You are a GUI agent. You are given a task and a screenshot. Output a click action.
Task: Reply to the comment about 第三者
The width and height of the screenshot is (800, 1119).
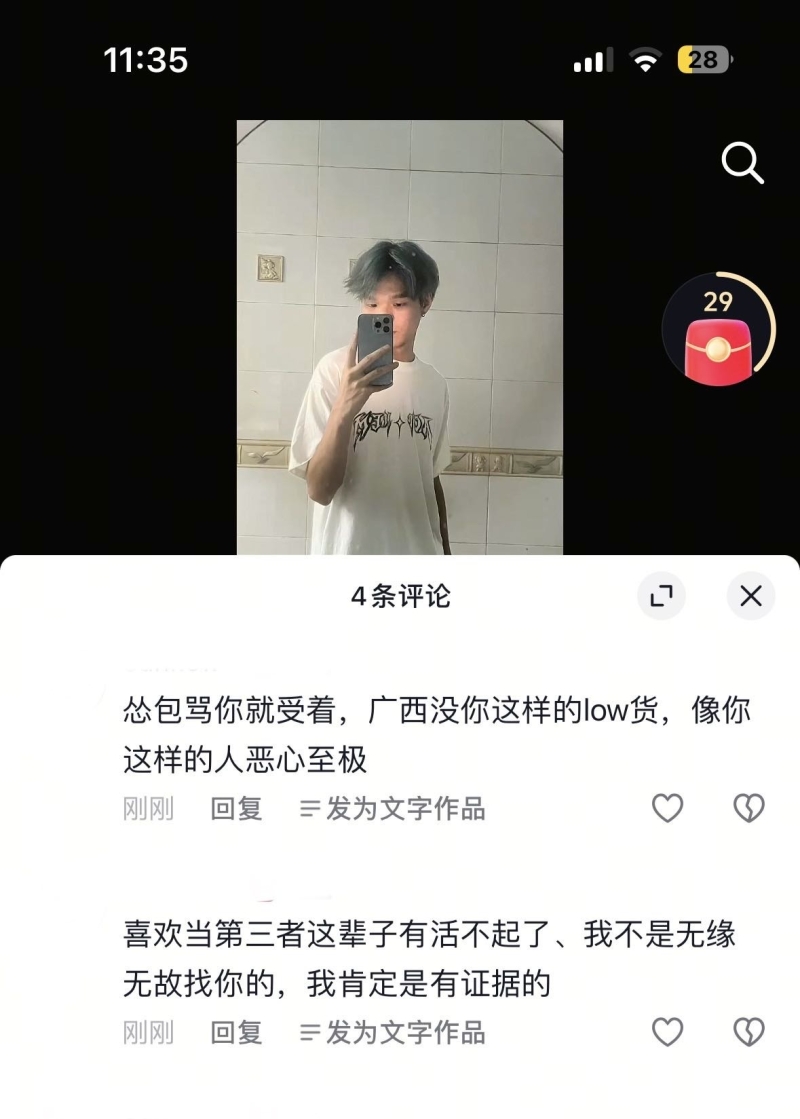(x=236, y=1032)
